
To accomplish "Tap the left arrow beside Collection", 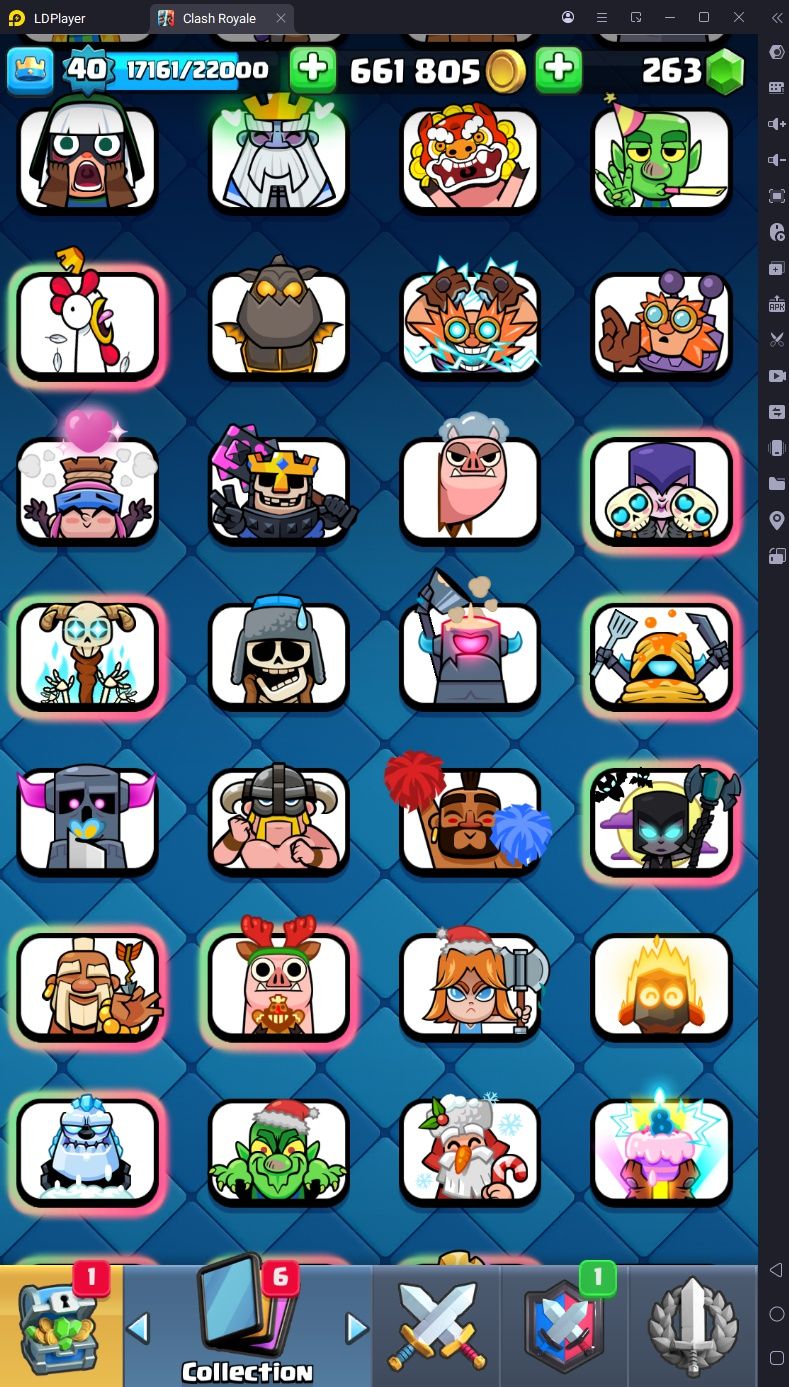I will 138,1328.
